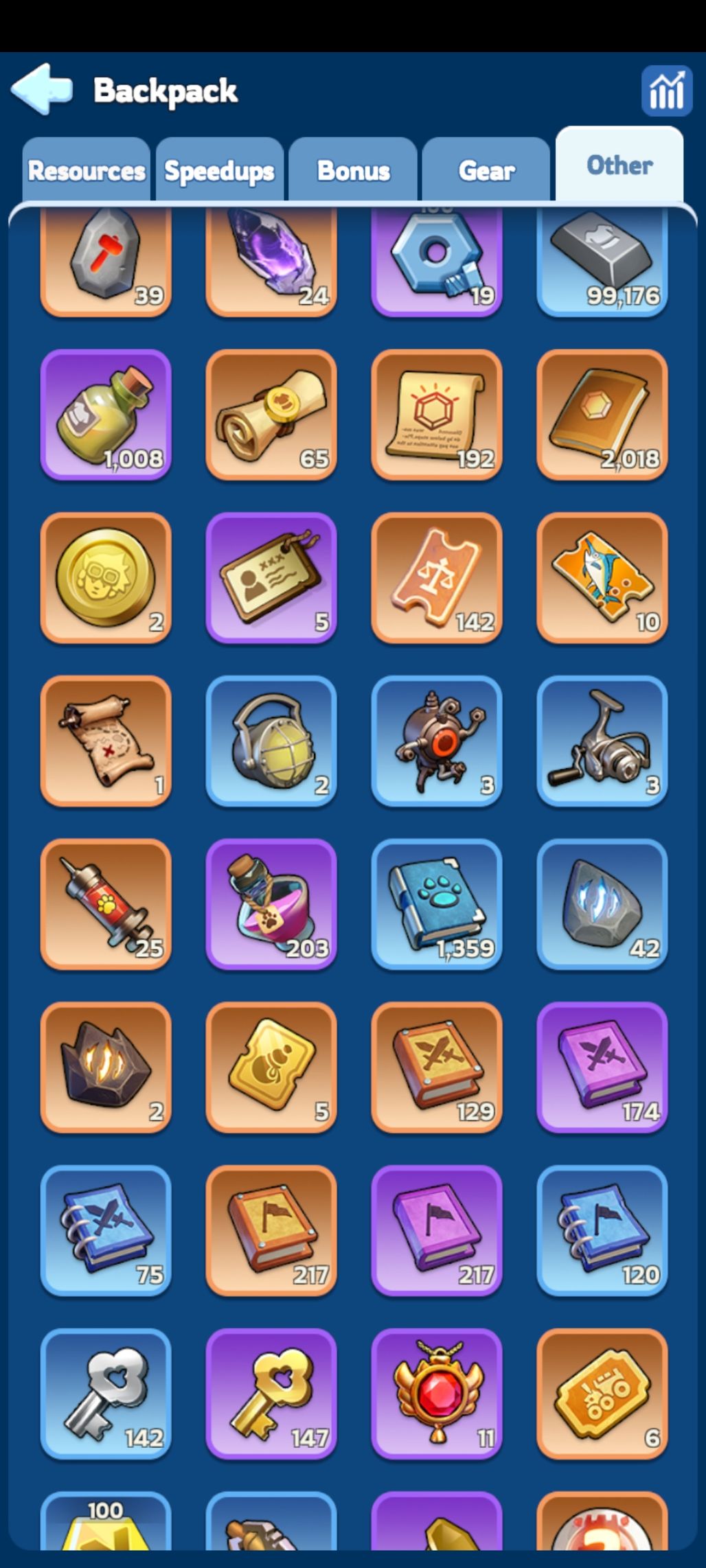The width and height of the screenshot is (706, 1568).
Task: Tap the paw syringe with 25
Action: tap(106, 903)
